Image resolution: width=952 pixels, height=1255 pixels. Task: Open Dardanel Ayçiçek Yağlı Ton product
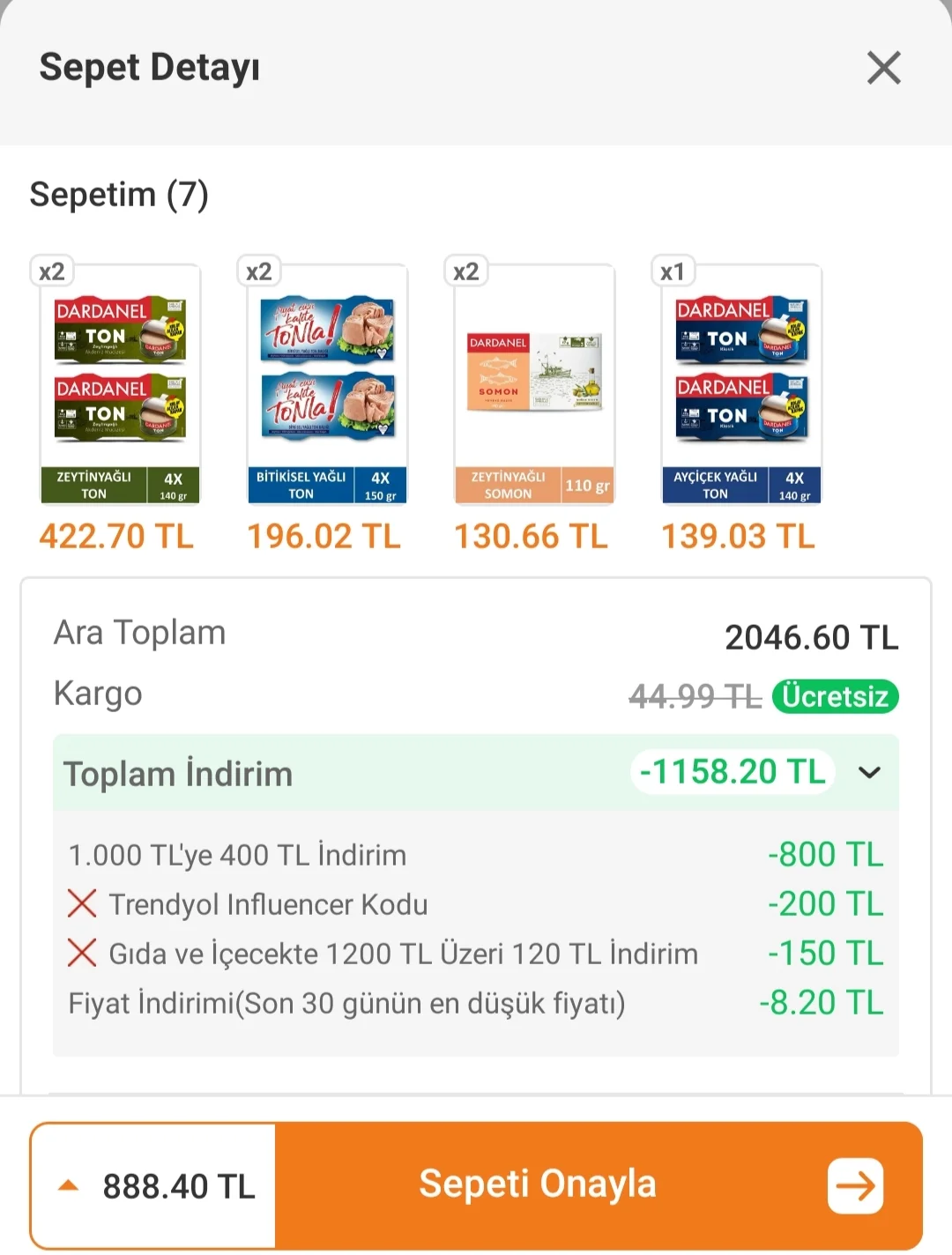741,385
